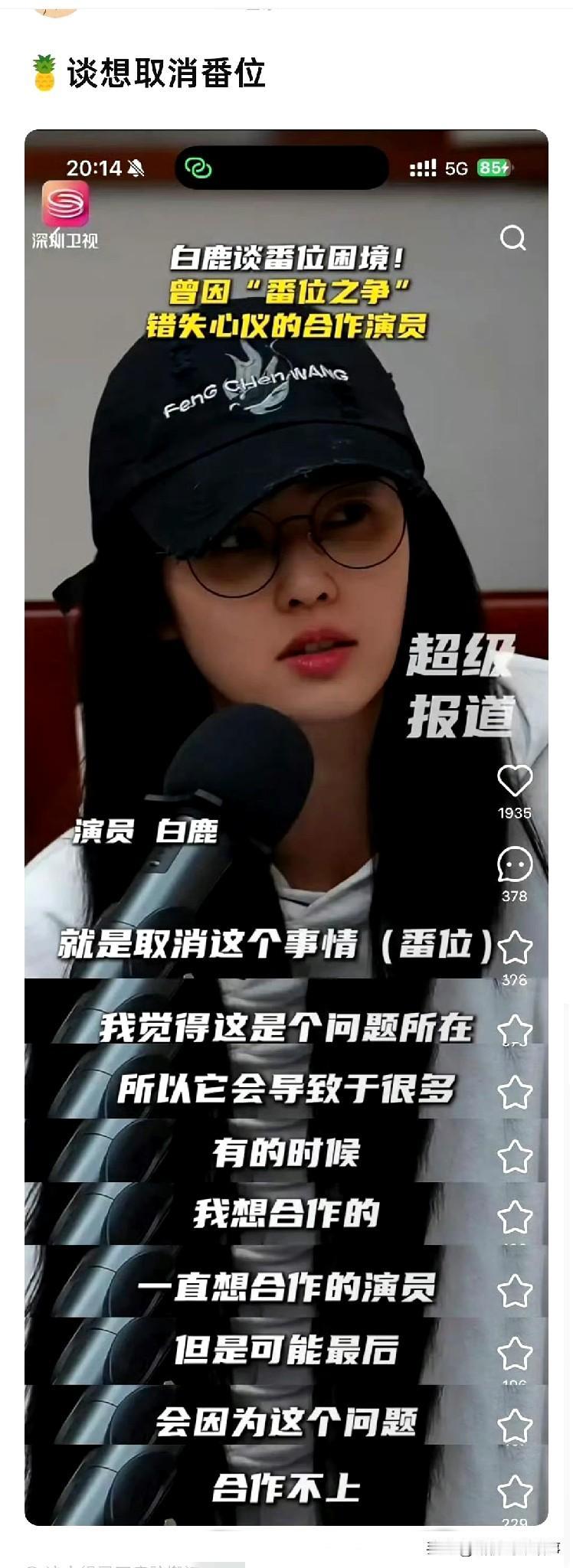
Task: Tap the like count 1935
Action: tap(516, 813)
